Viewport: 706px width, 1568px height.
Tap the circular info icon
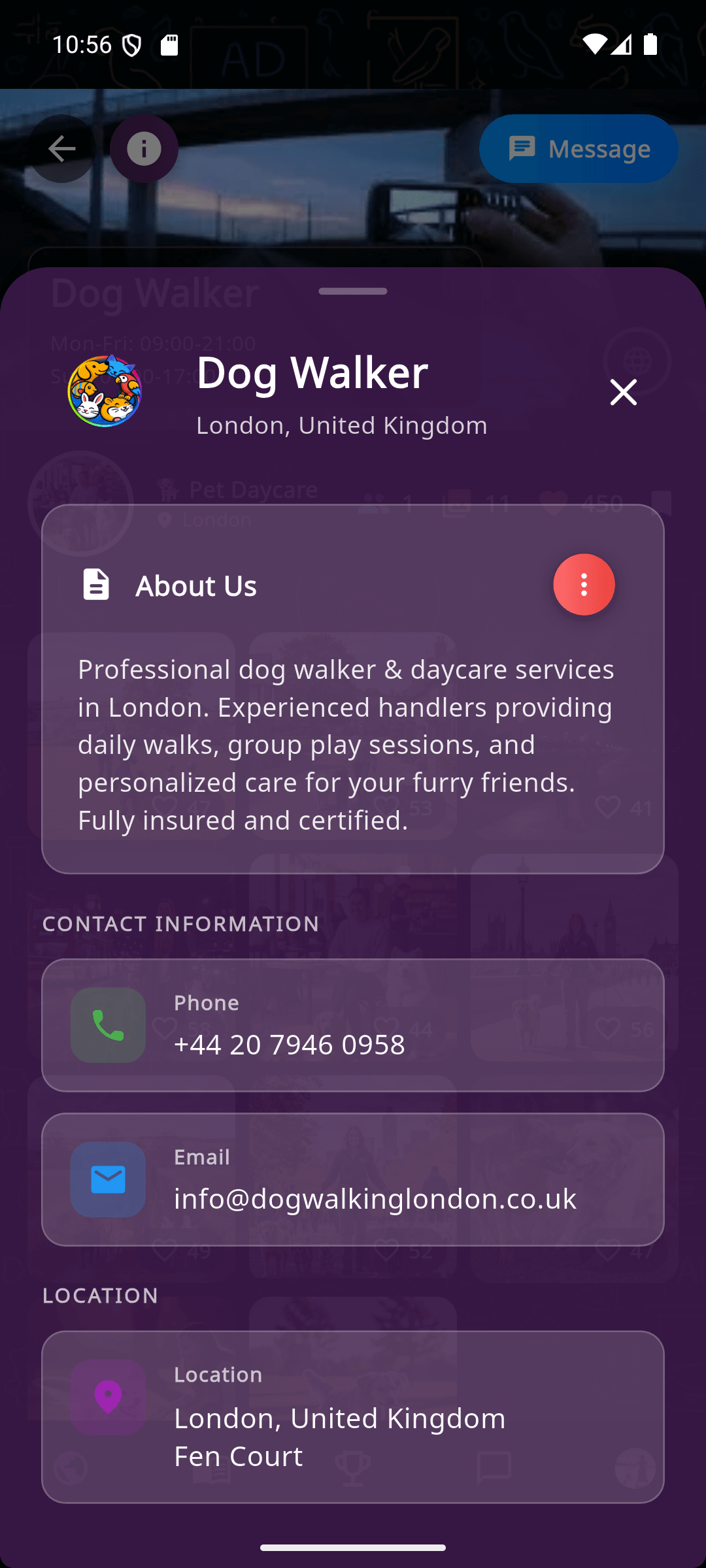[144, 148]
